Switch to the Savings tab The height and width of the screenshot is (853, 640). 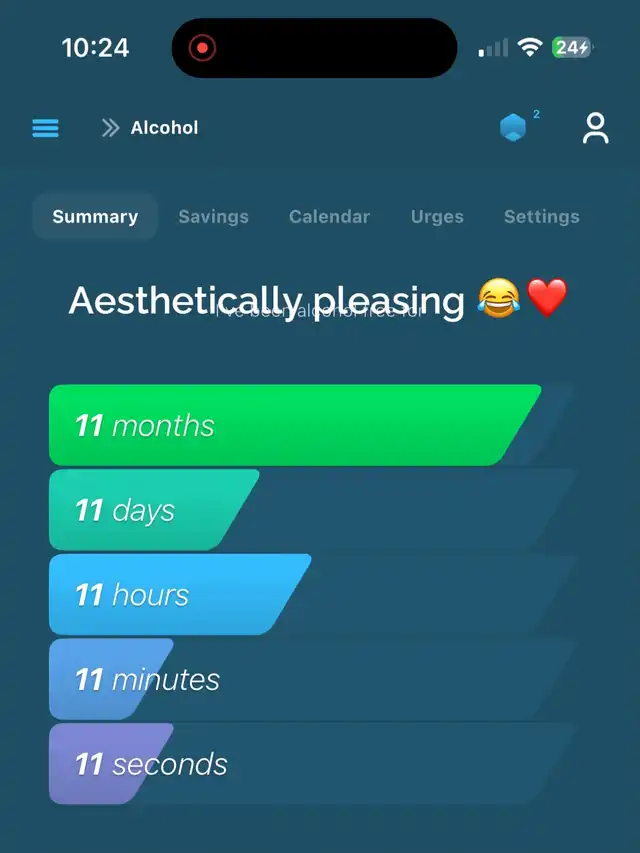[213, 217]
